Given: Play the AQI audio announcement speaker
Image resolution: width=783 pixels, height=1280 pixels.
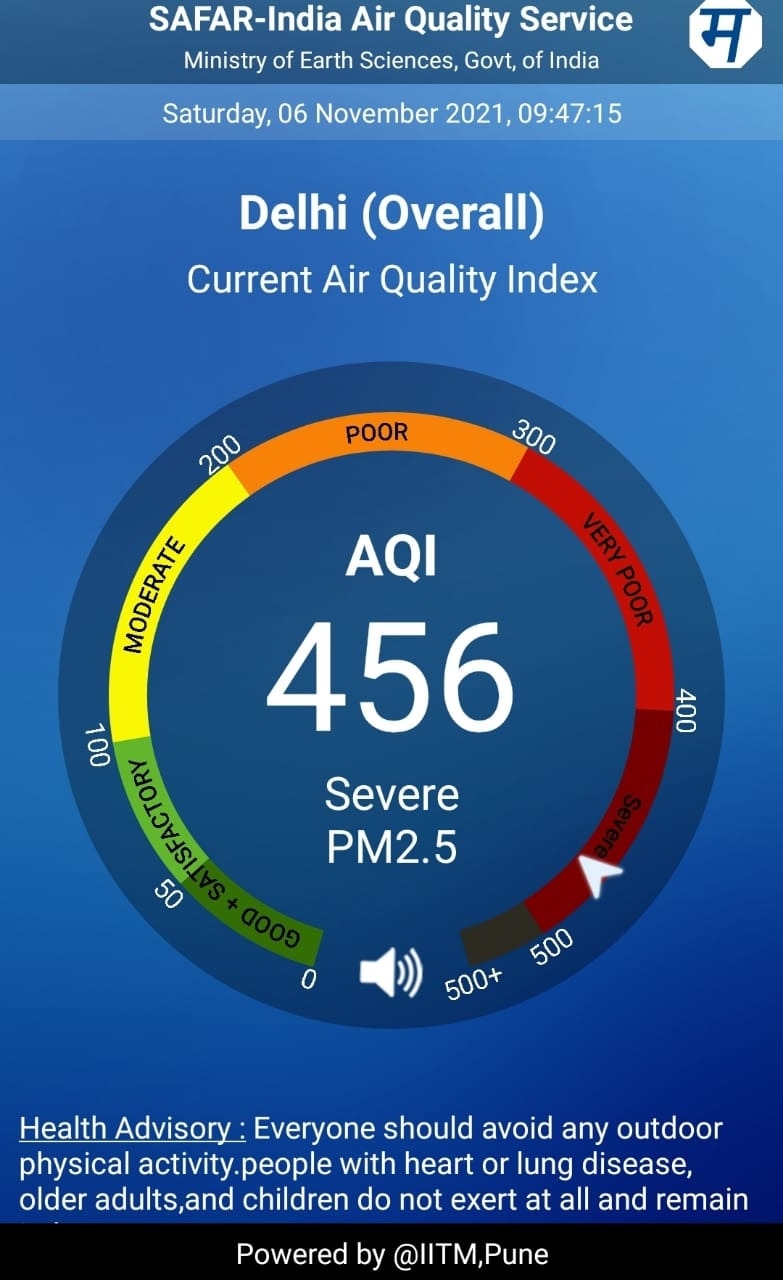Looking at the screenshot, I should [390, 972].
